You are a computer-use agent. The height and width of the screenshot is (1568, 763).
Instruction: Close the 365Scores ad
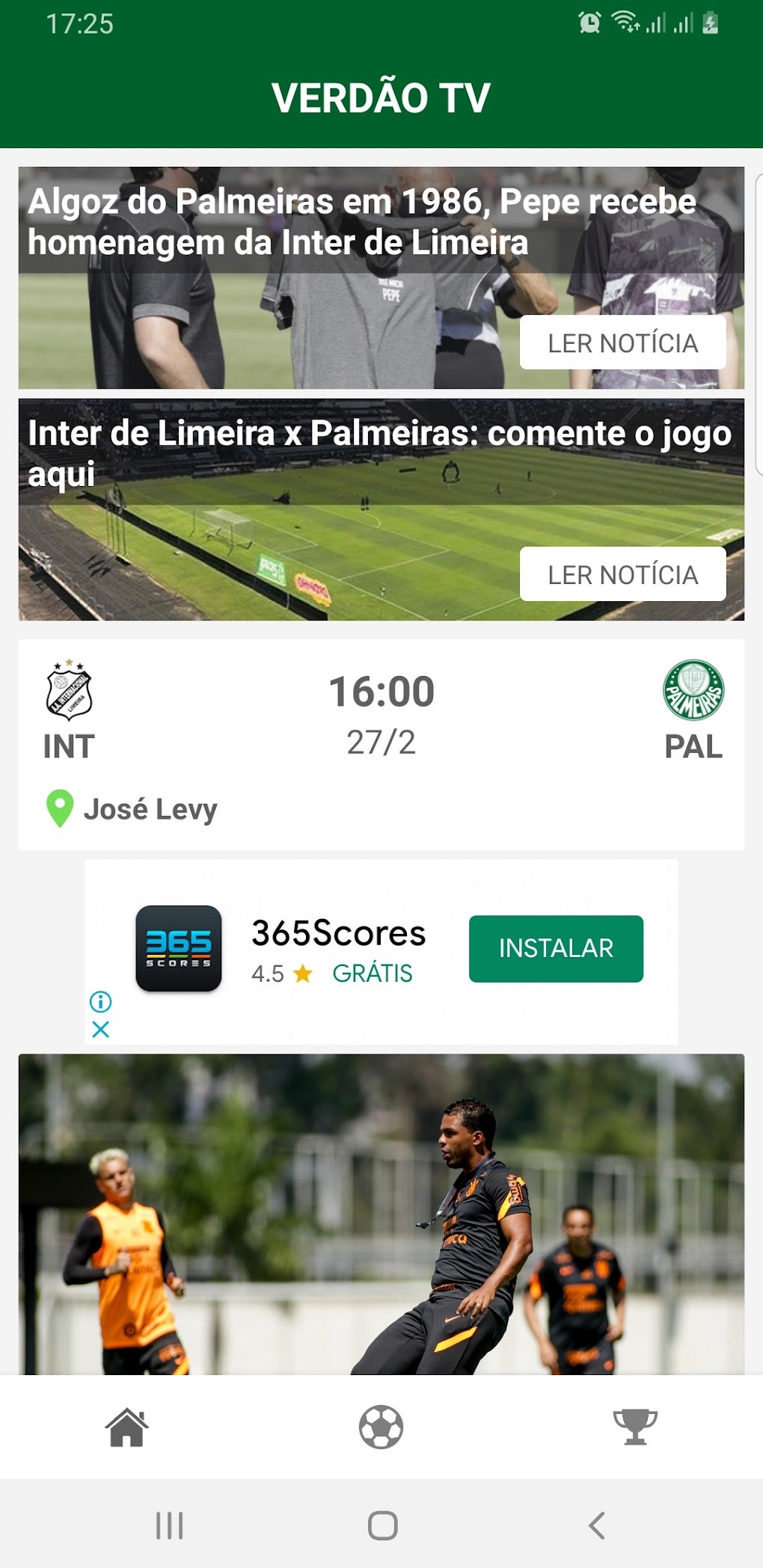pyautogui.click(x=100, y=1030)
